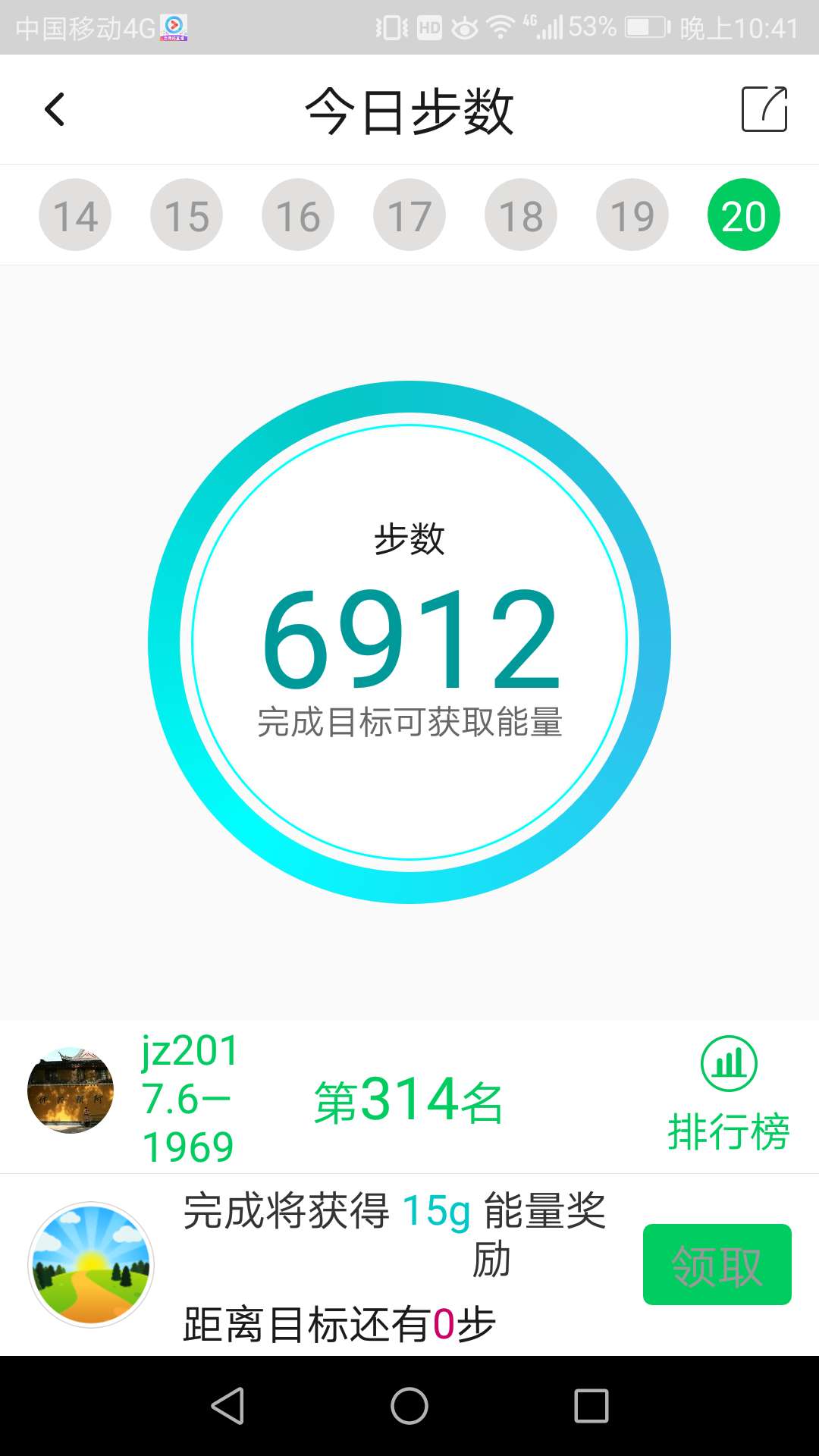This screenshot has height=1456, width=819.
Task: Tap date 16 to view that day's steps
Action: pyautogui.click(x=297, y=213)
